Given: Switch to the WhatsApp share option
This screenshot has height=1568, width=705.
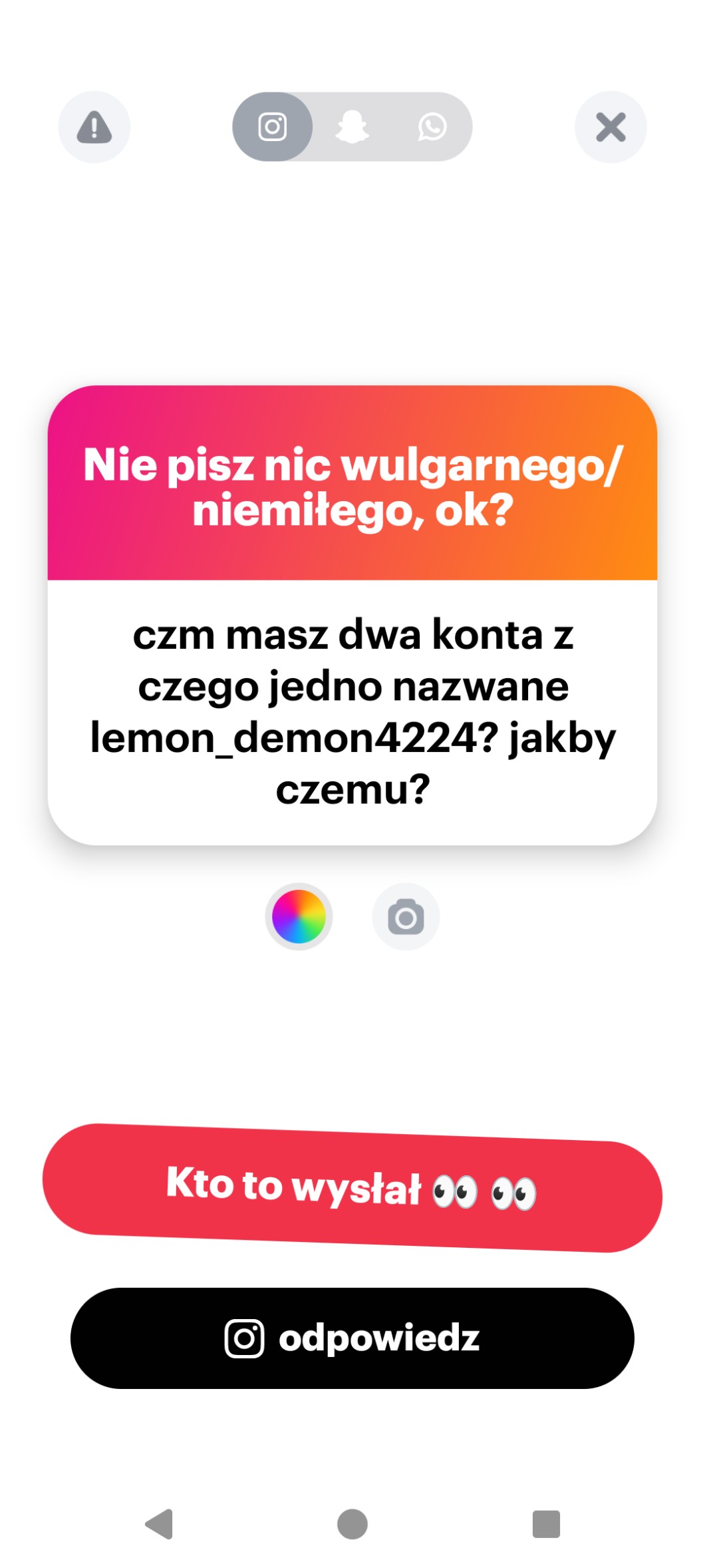Looking at the screenshot, I should pyautogui.click(x=432, y=127).
